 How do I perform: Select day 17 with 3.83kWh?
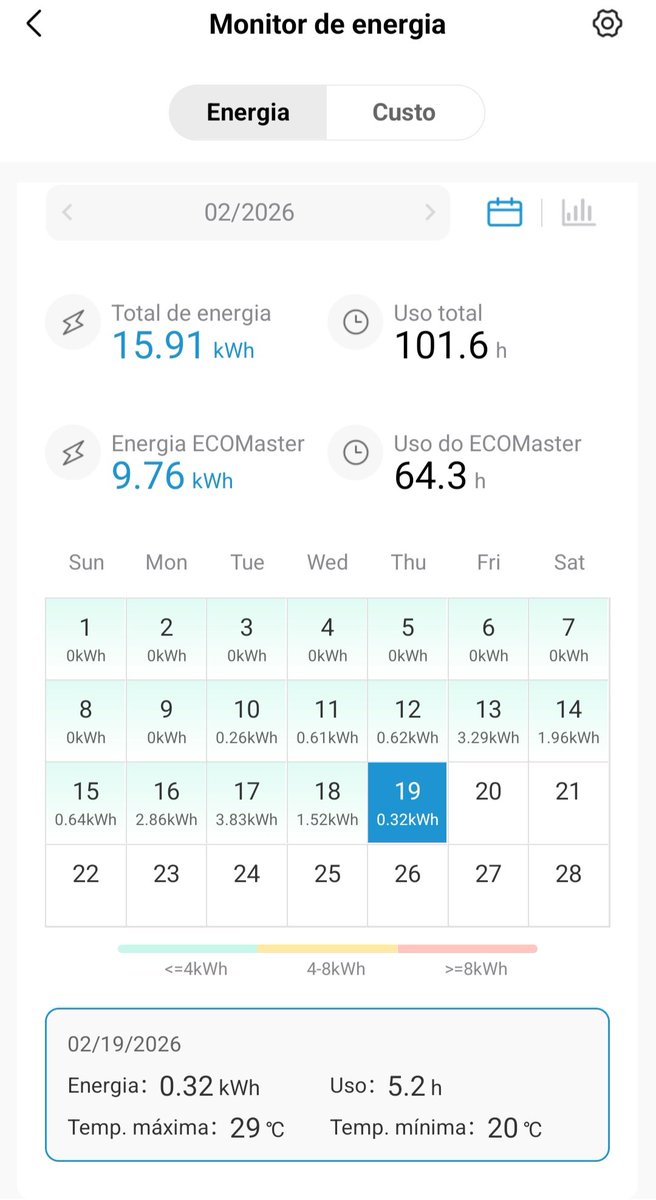[x=247, y=803]
